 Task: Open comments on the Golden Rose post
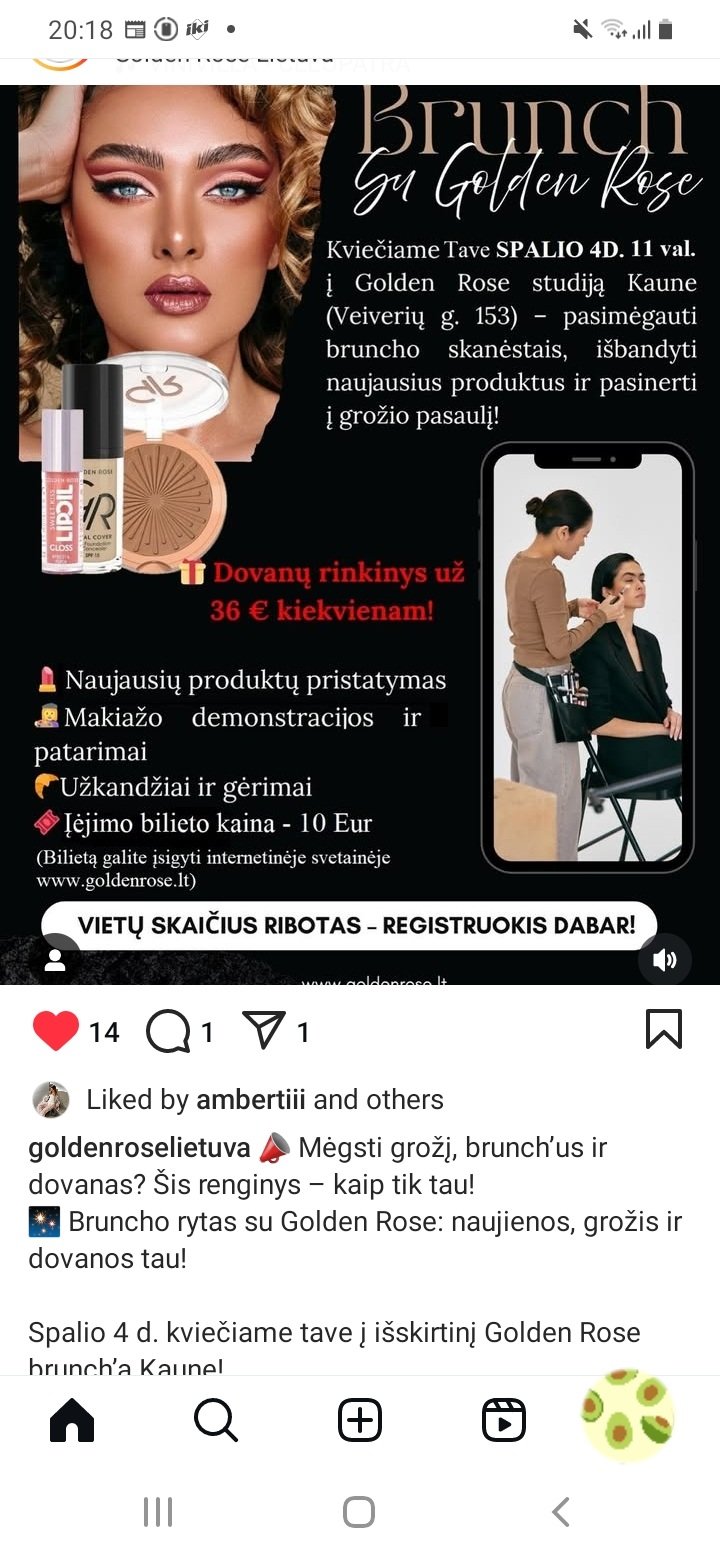(x=167, y=1031)
